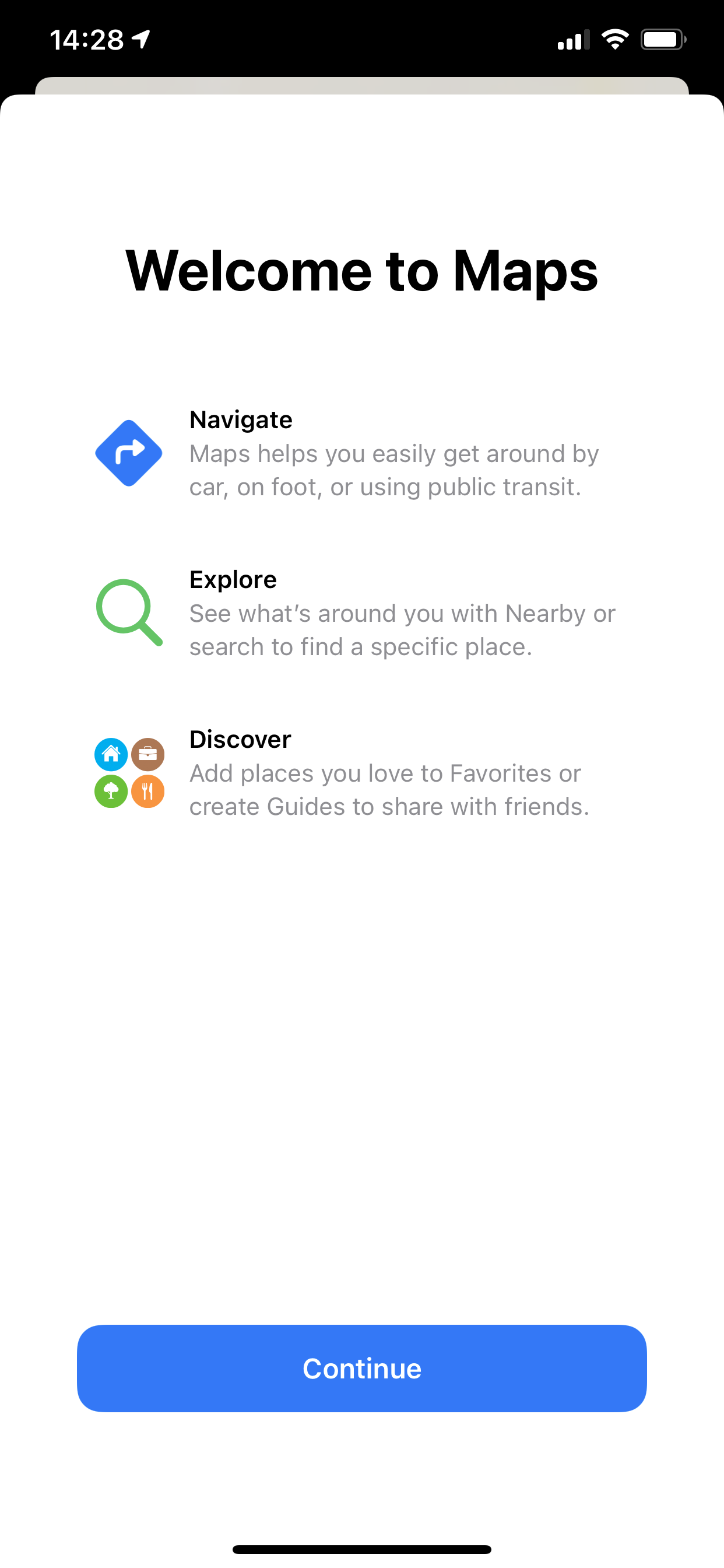The width and height of the screenshot is (724, 1568).
Task: Tap the Continue button
Action: click(361, 1368)
